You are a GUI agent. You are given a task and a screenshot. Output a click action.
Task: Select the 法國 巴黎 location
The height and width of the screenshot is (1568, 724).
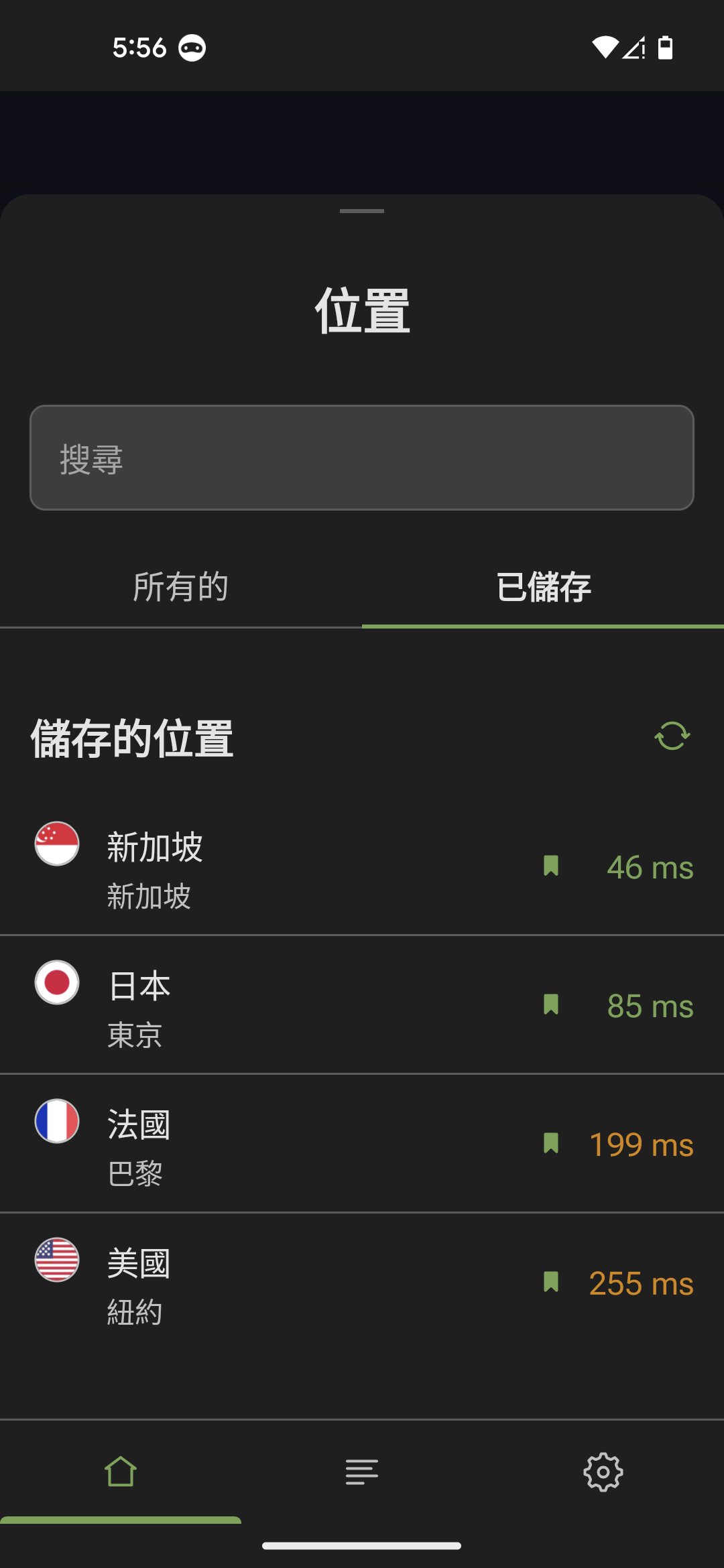[x=268, y=1145]
